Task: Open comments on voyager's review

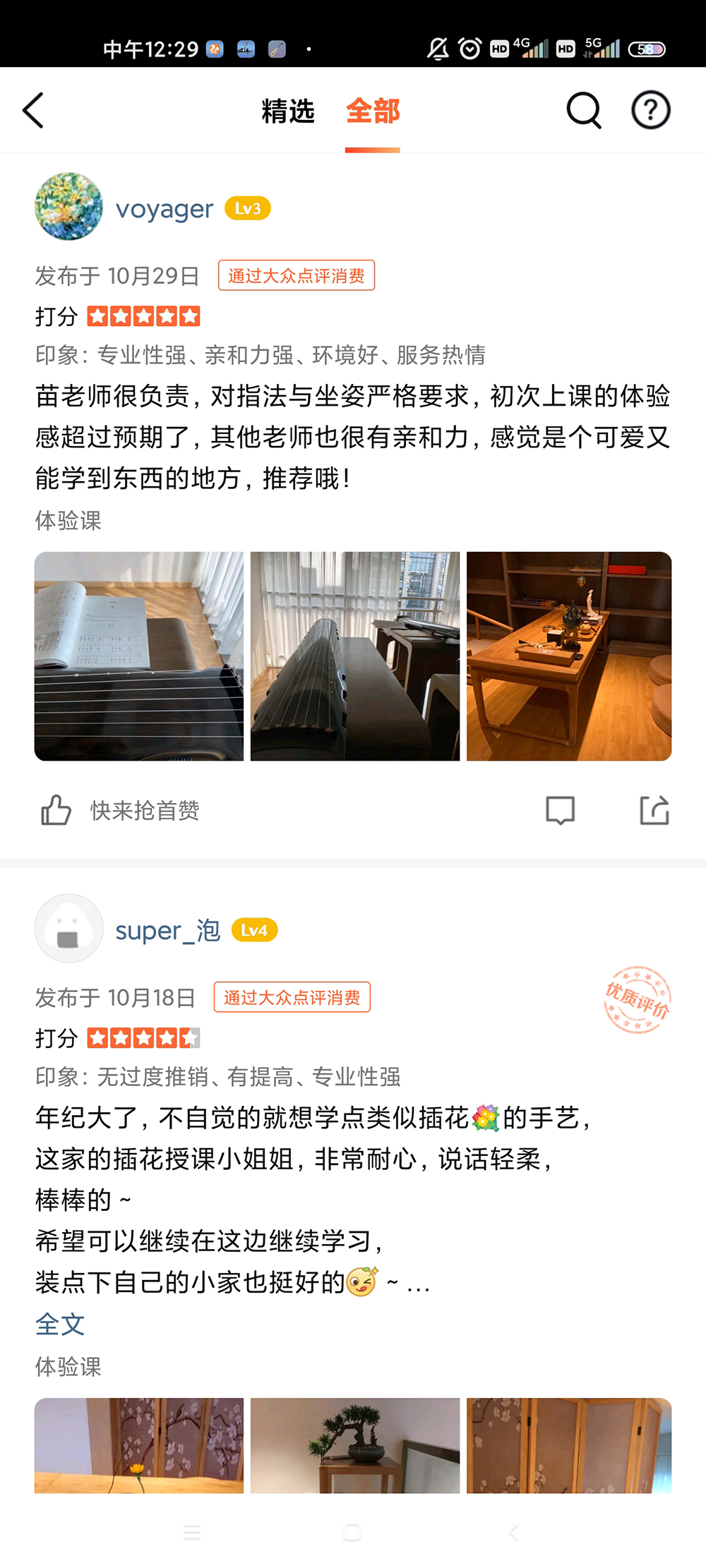Action: [x=558, y=810]
